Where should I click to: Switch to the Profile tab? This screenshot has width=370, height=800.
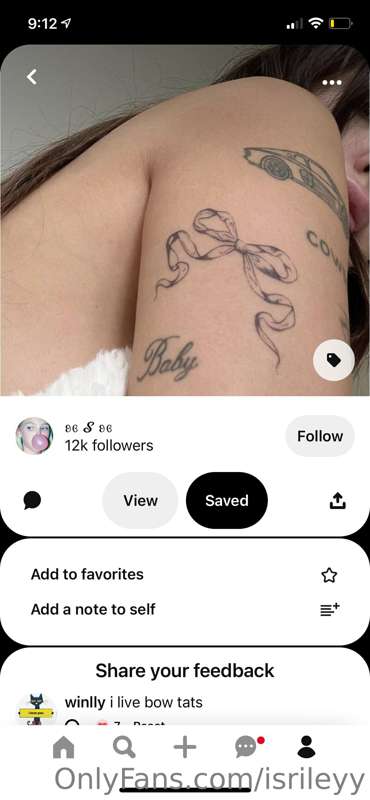pyautogui.click(x=306, y=747)
